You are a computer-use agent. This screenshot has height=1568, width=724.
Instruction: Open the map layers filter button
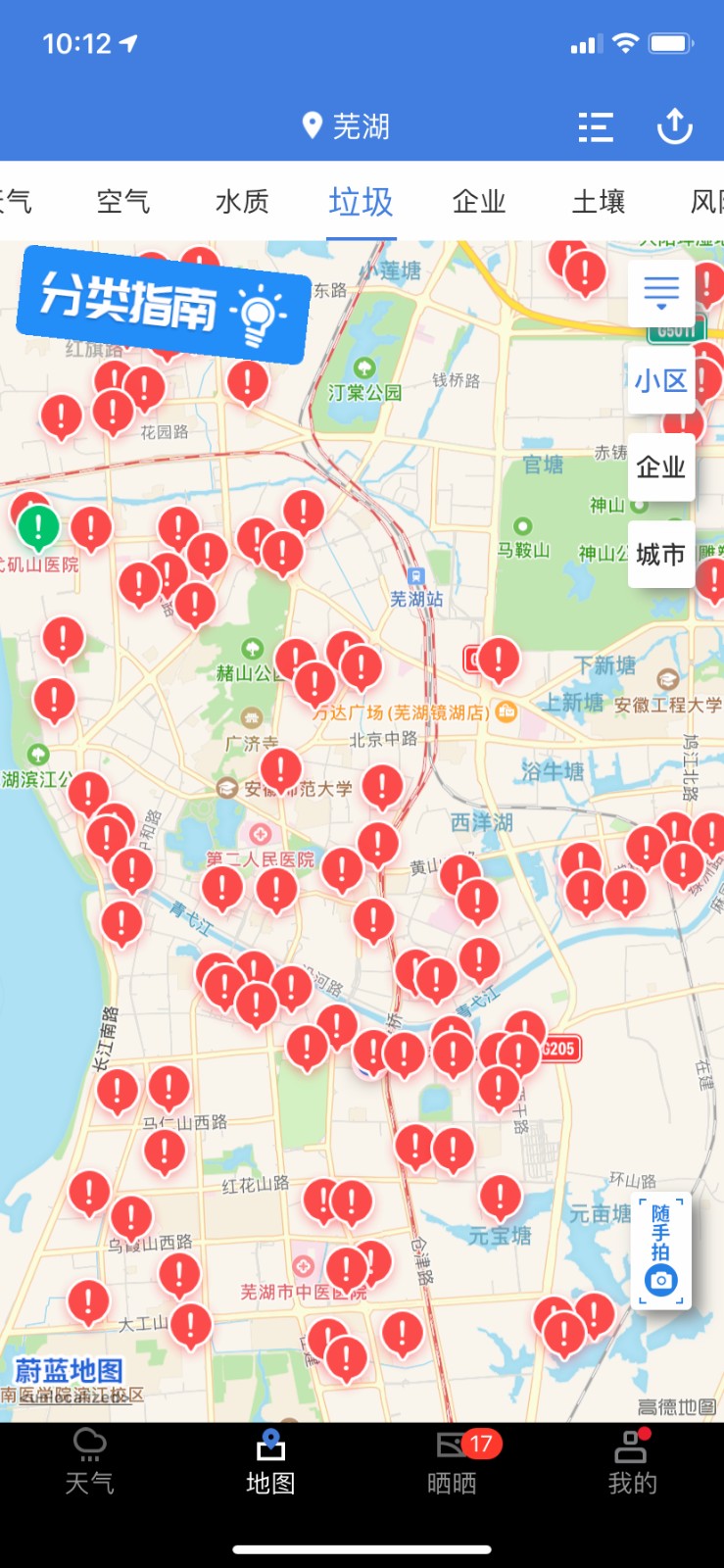coord(661,291)
